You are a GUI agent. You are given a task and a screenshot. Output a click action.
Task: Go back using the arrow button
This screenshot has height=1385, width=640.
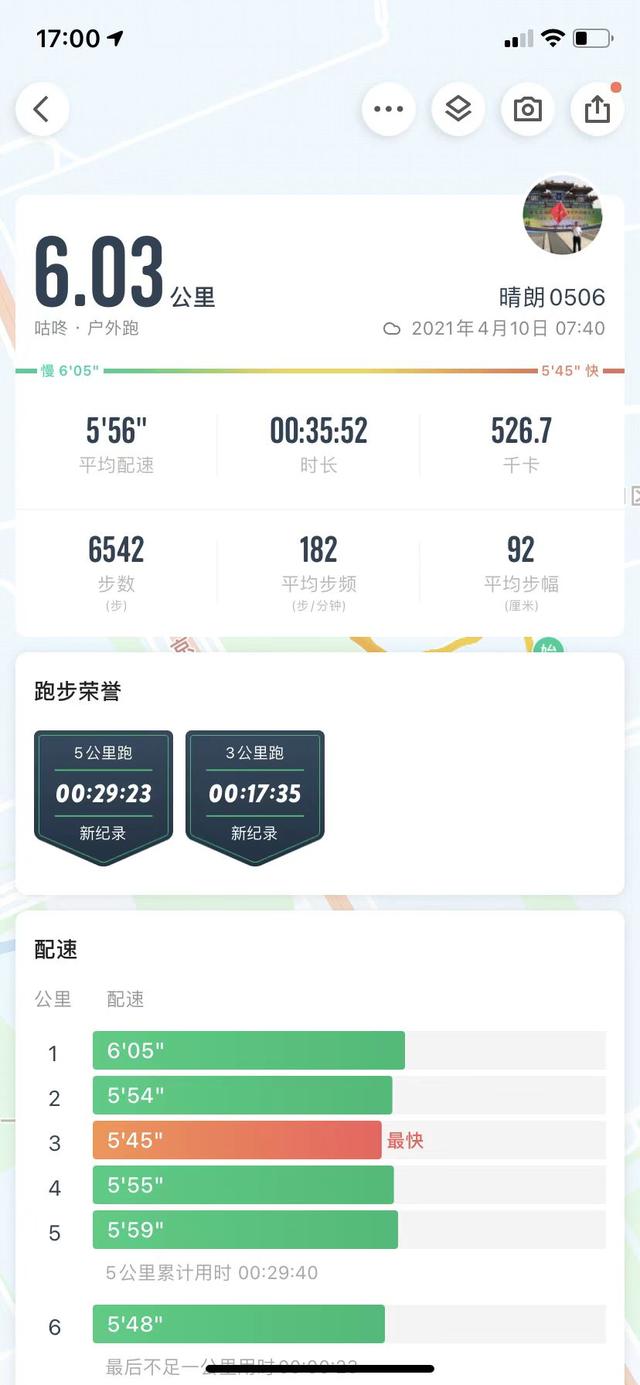click(42, 109)
